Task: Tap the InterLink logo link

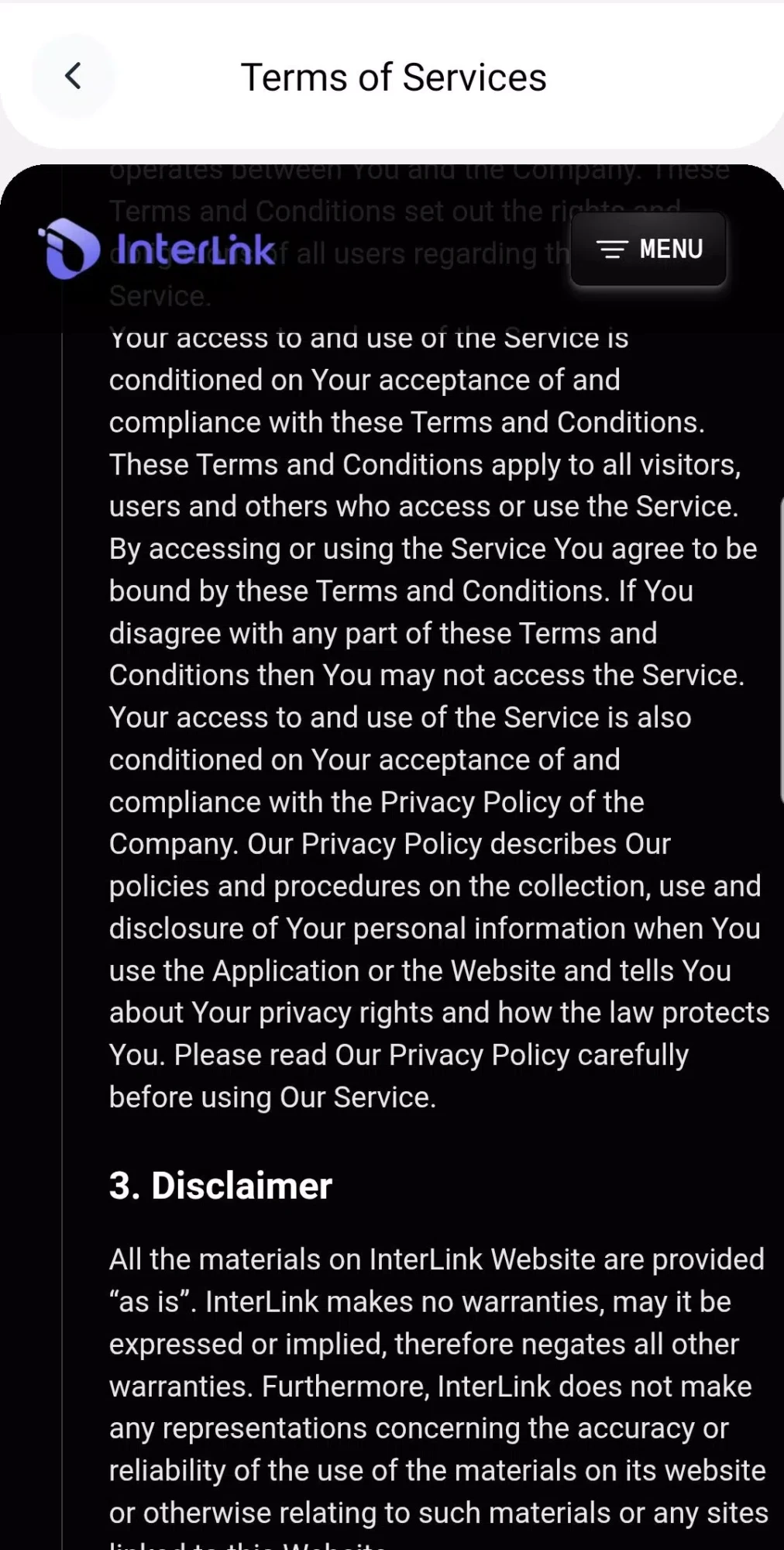Action: coord(156,249)
